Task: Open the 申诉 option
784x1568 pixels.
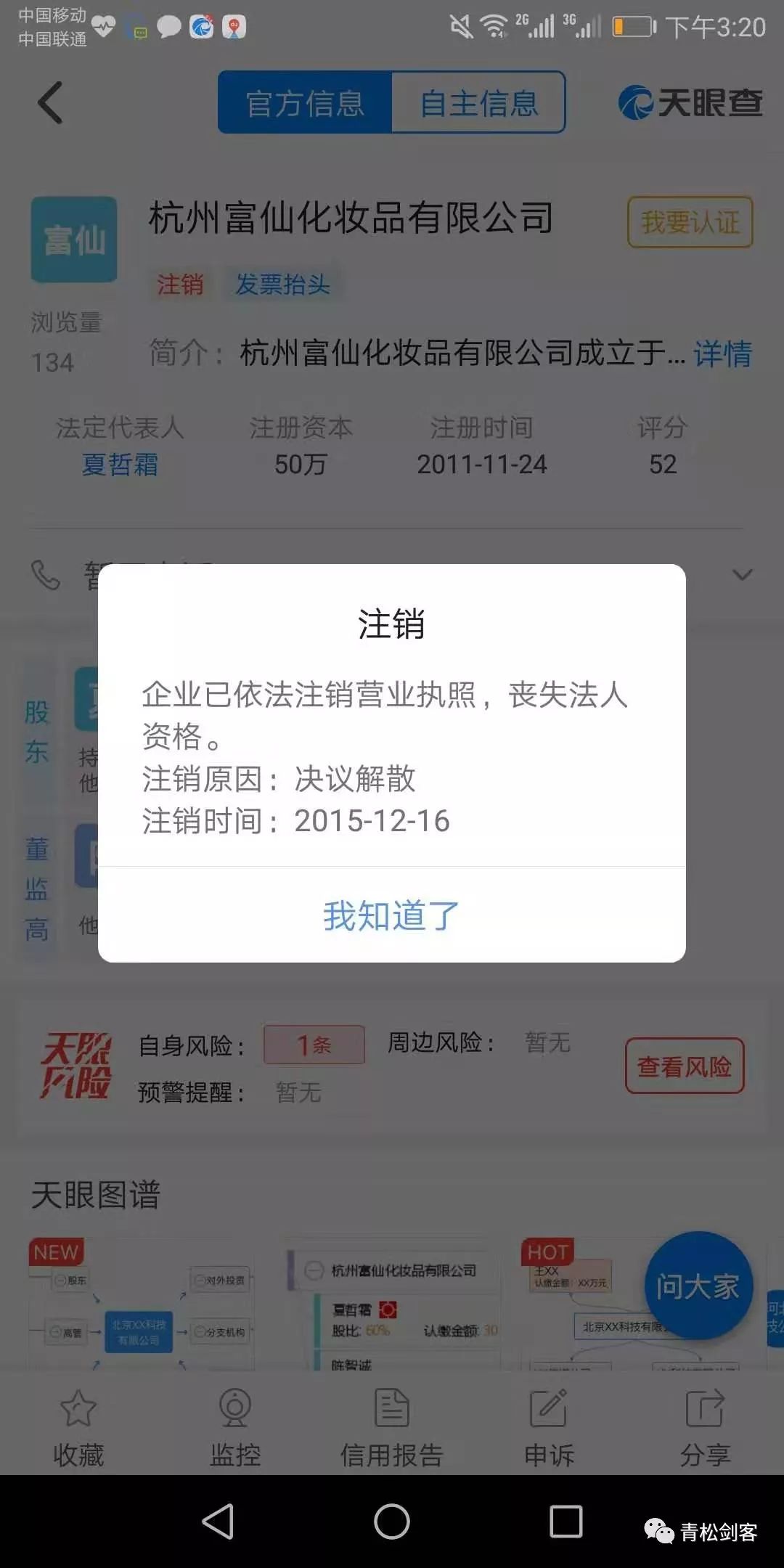Action: 549,1428
